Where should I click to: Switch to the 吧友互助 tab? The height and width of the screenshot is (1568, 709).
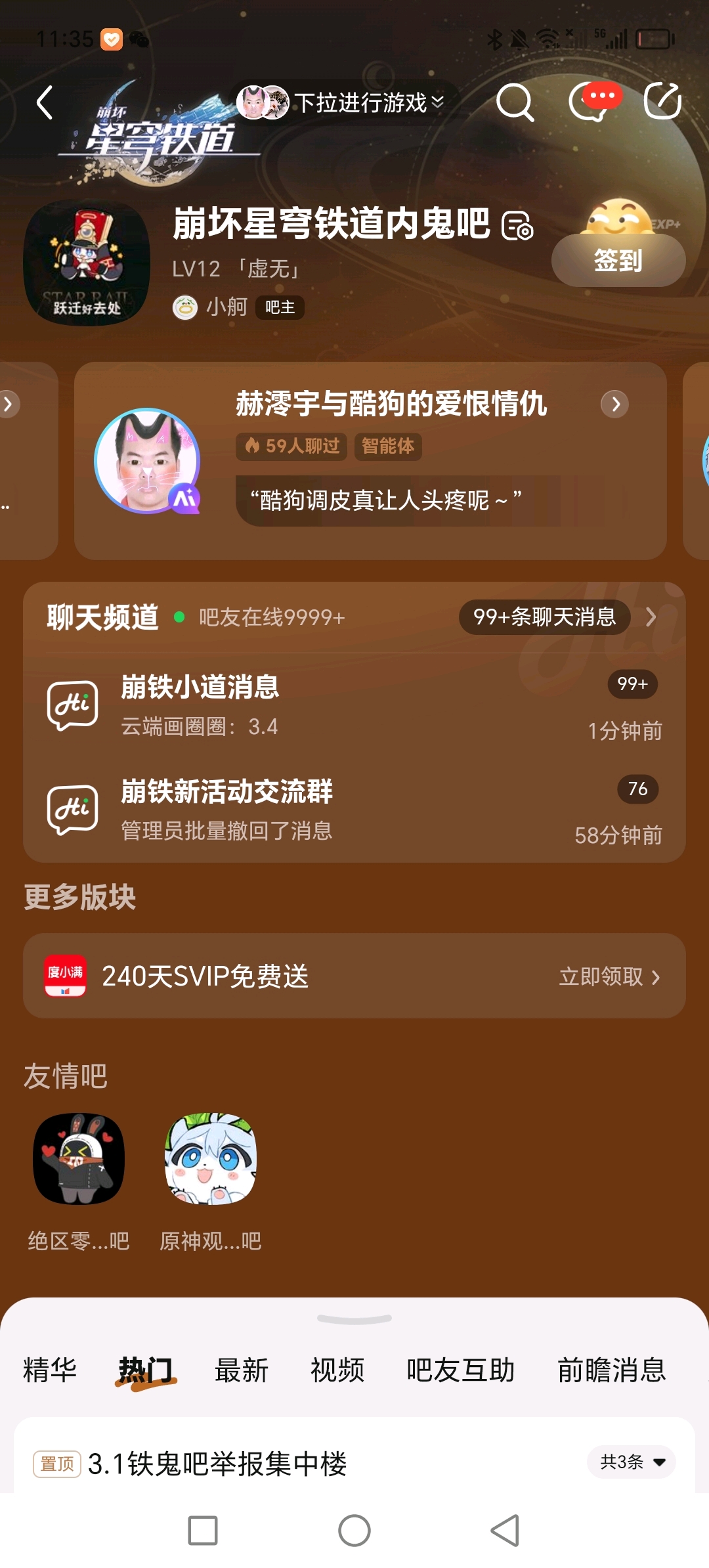click(460, 1370)
